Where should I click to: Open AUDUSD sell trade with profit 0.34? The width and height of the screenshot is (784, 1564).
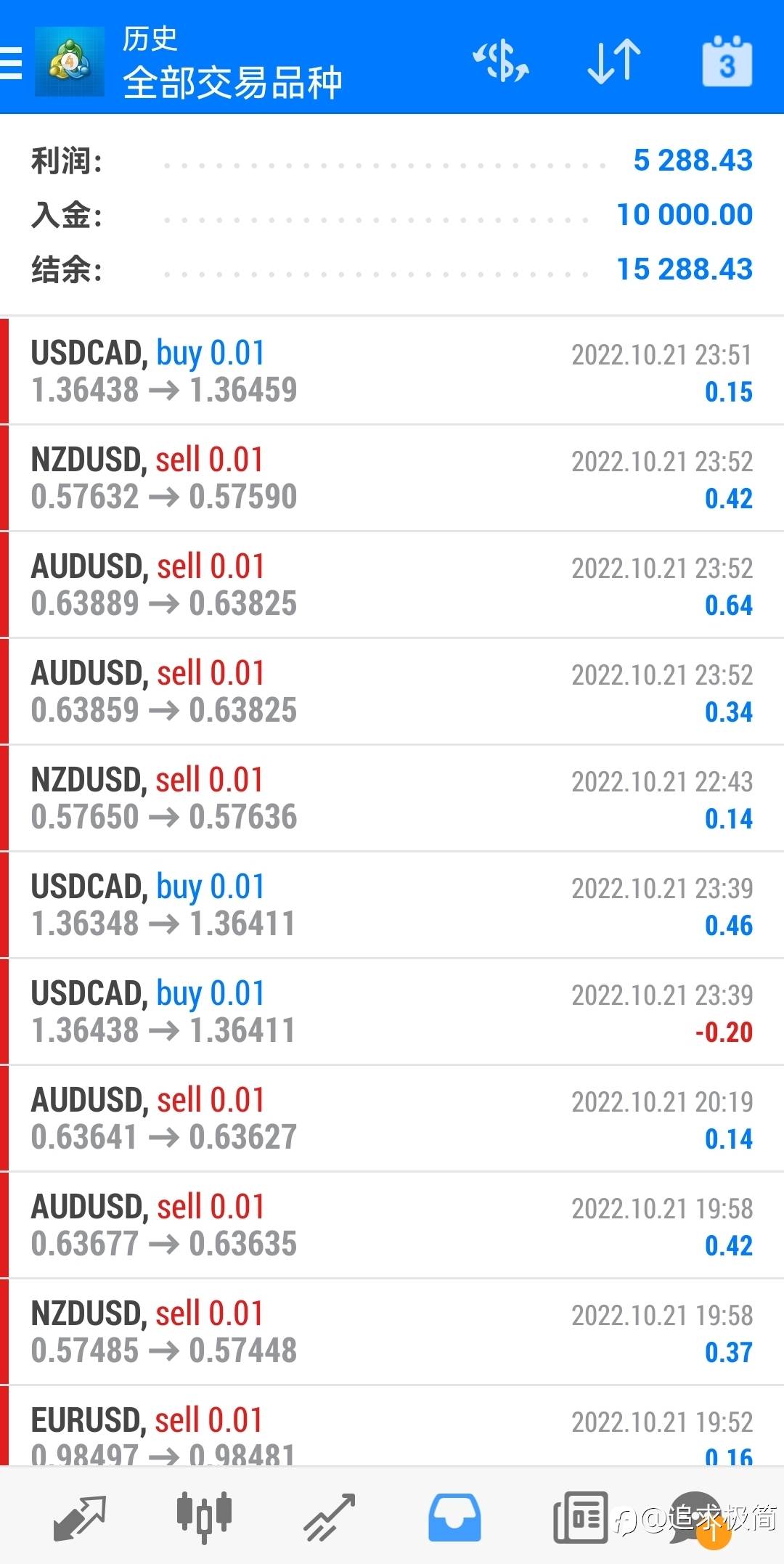[392, 691]
